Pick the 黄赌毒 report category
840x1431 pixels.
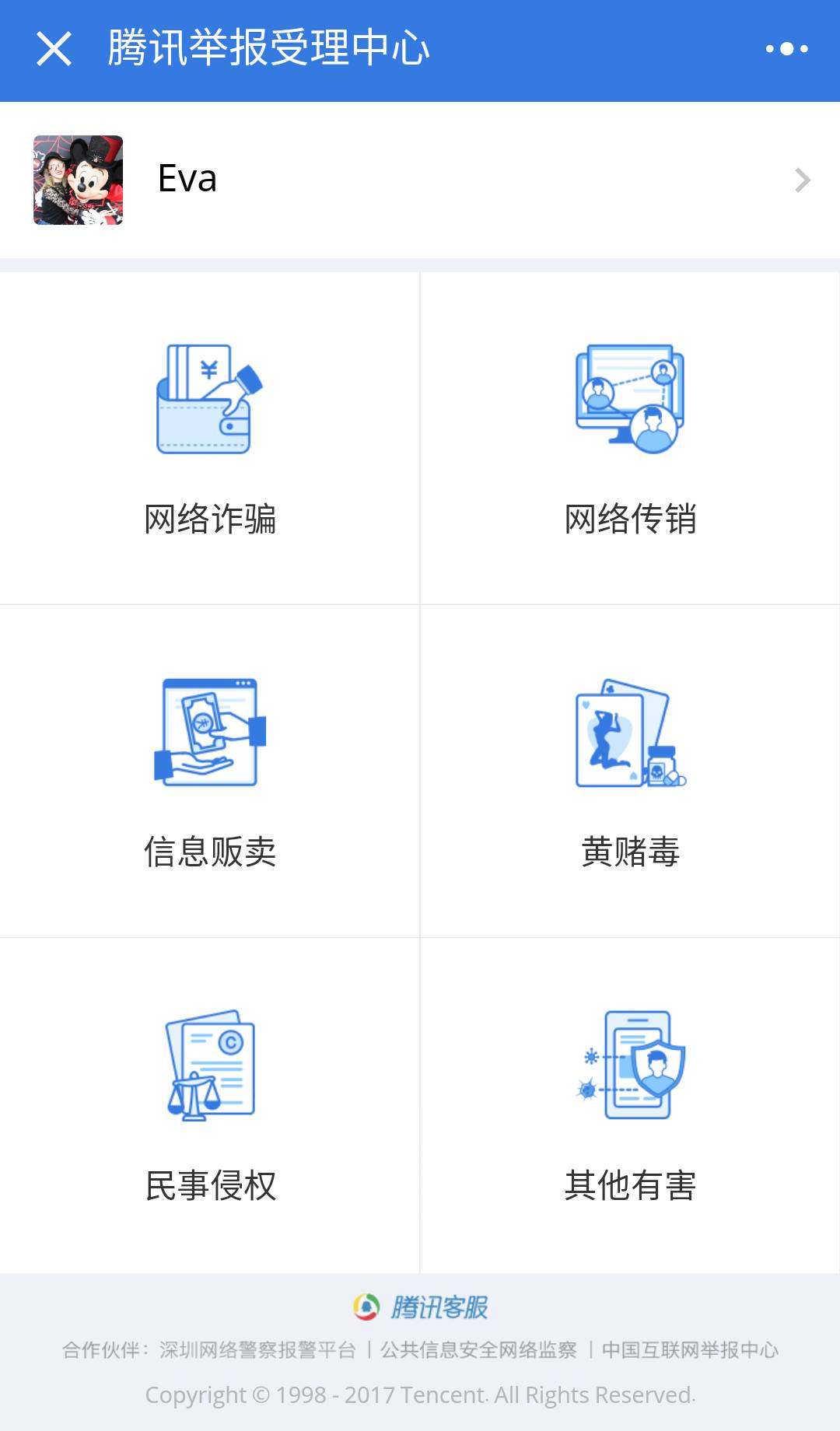[x=630, y=771]
